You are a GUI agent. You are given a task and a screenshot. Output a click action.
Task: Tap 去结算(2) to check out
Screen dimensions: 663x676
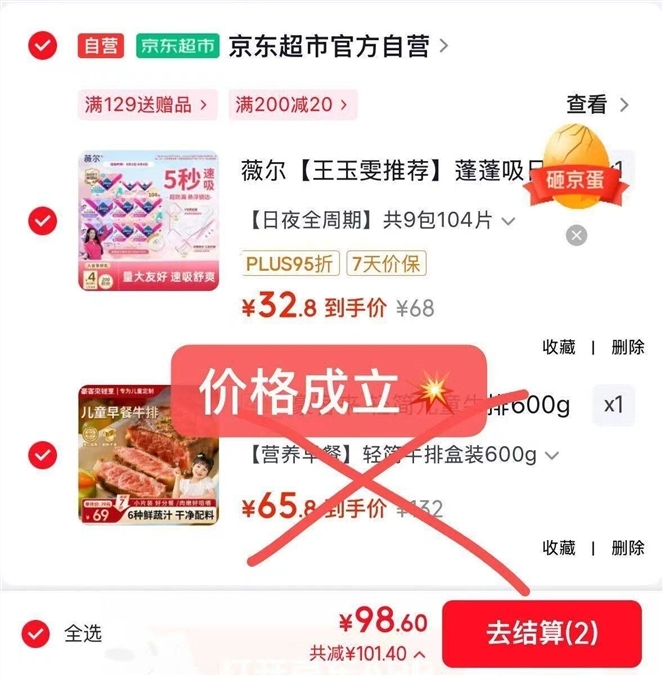(542, 633)
